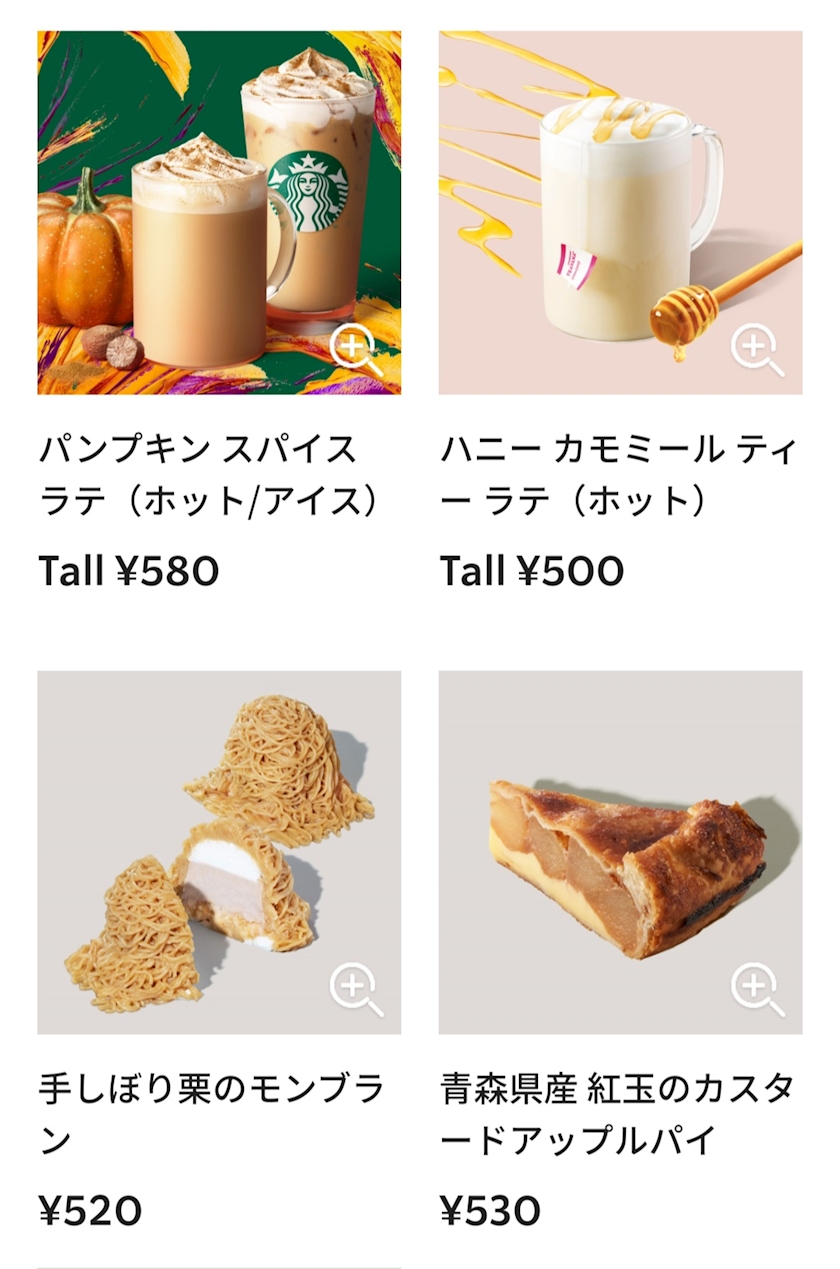Open the ハニー カモミール ティー ラテ product

[620, 475]
